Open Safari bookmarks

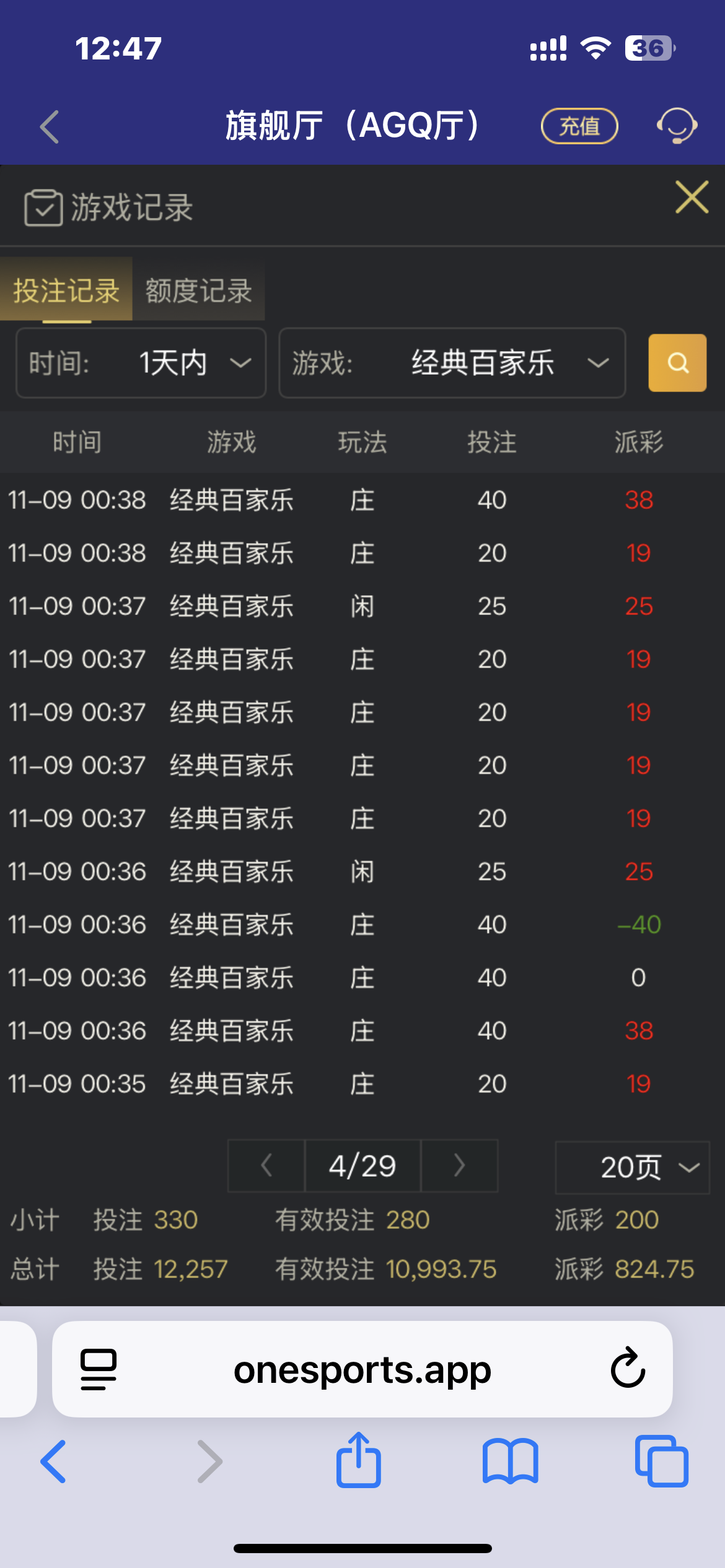point(510,1461)
